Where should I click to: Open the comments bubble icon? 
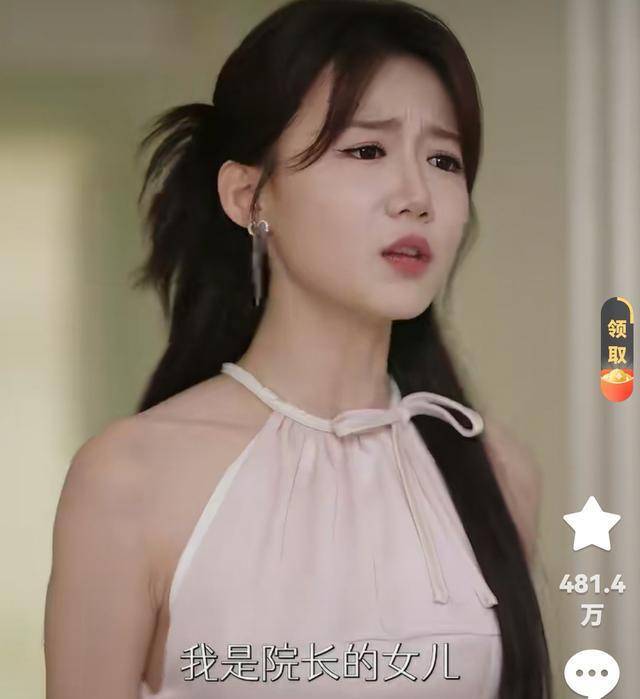(591, 677)
